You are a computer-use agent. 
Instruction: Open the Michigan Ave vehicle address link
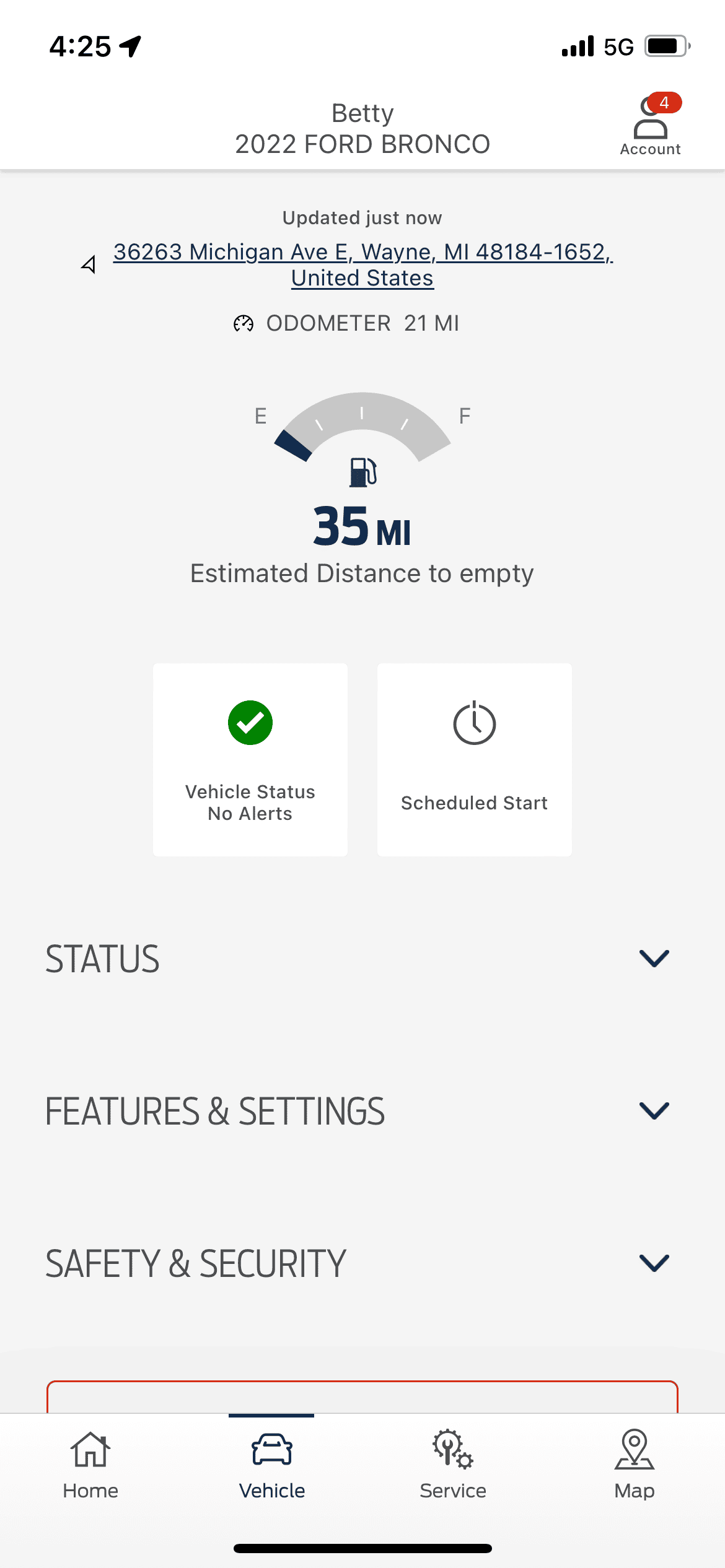pos(362,264)
